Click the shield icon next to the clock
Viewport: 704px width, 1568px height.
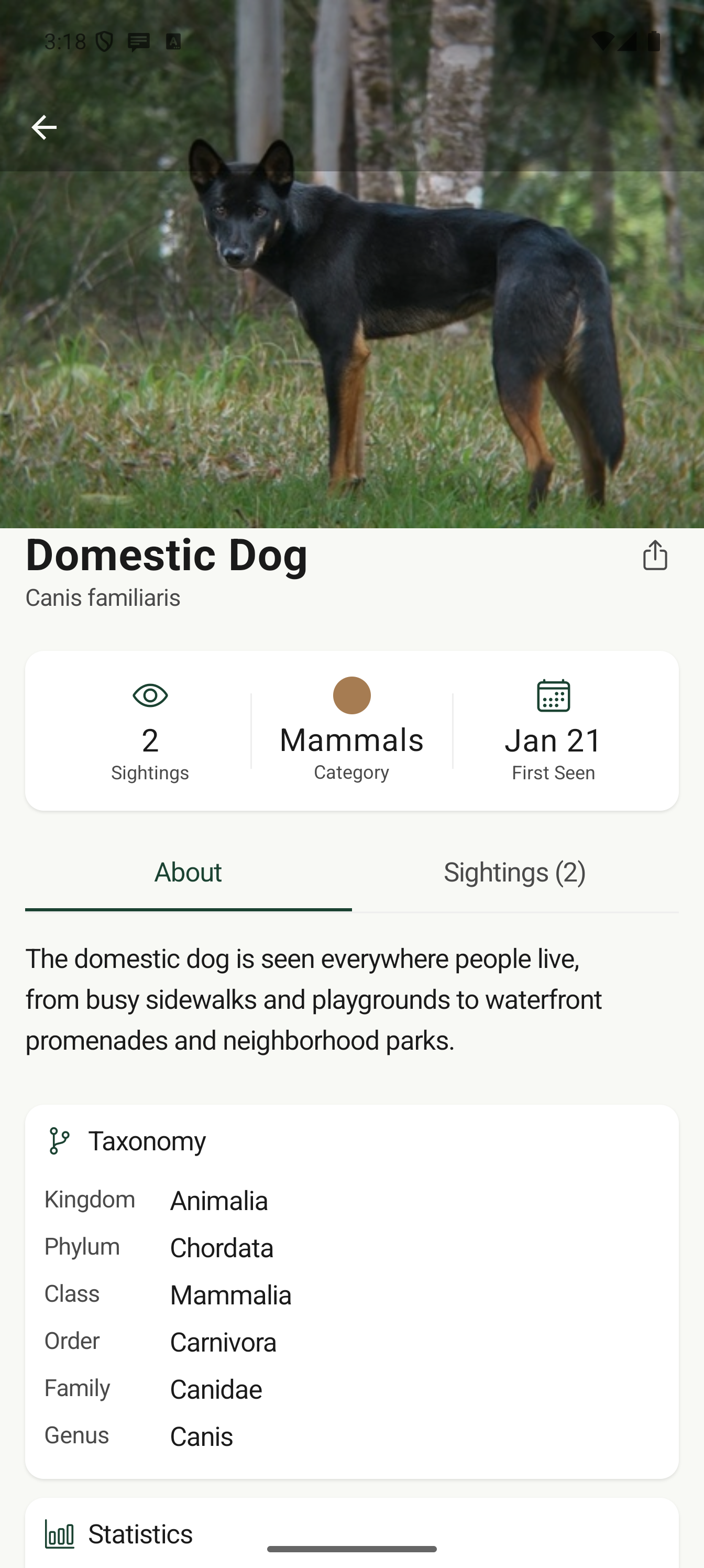(105, 41)
